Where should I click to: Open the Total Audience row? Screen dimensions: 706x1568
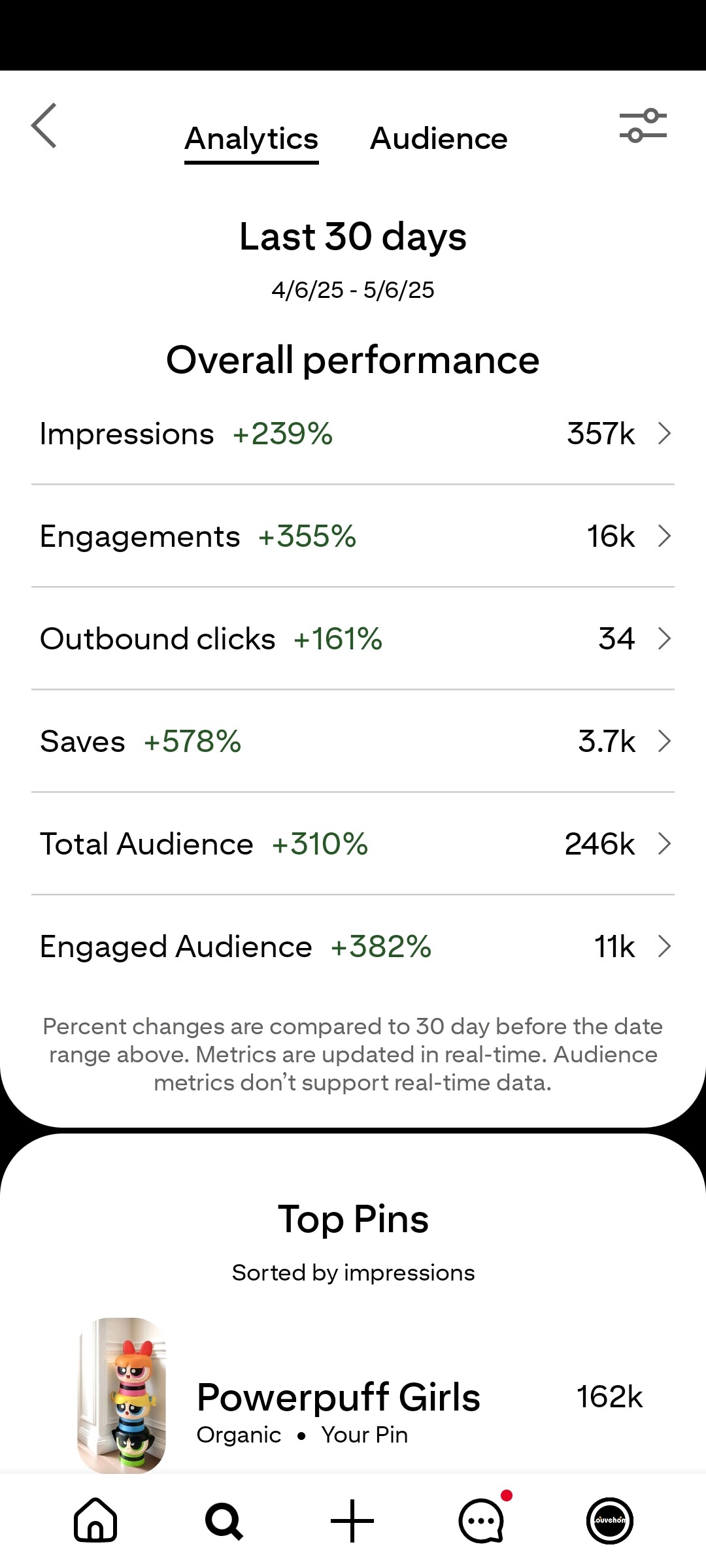coord(353,844)
